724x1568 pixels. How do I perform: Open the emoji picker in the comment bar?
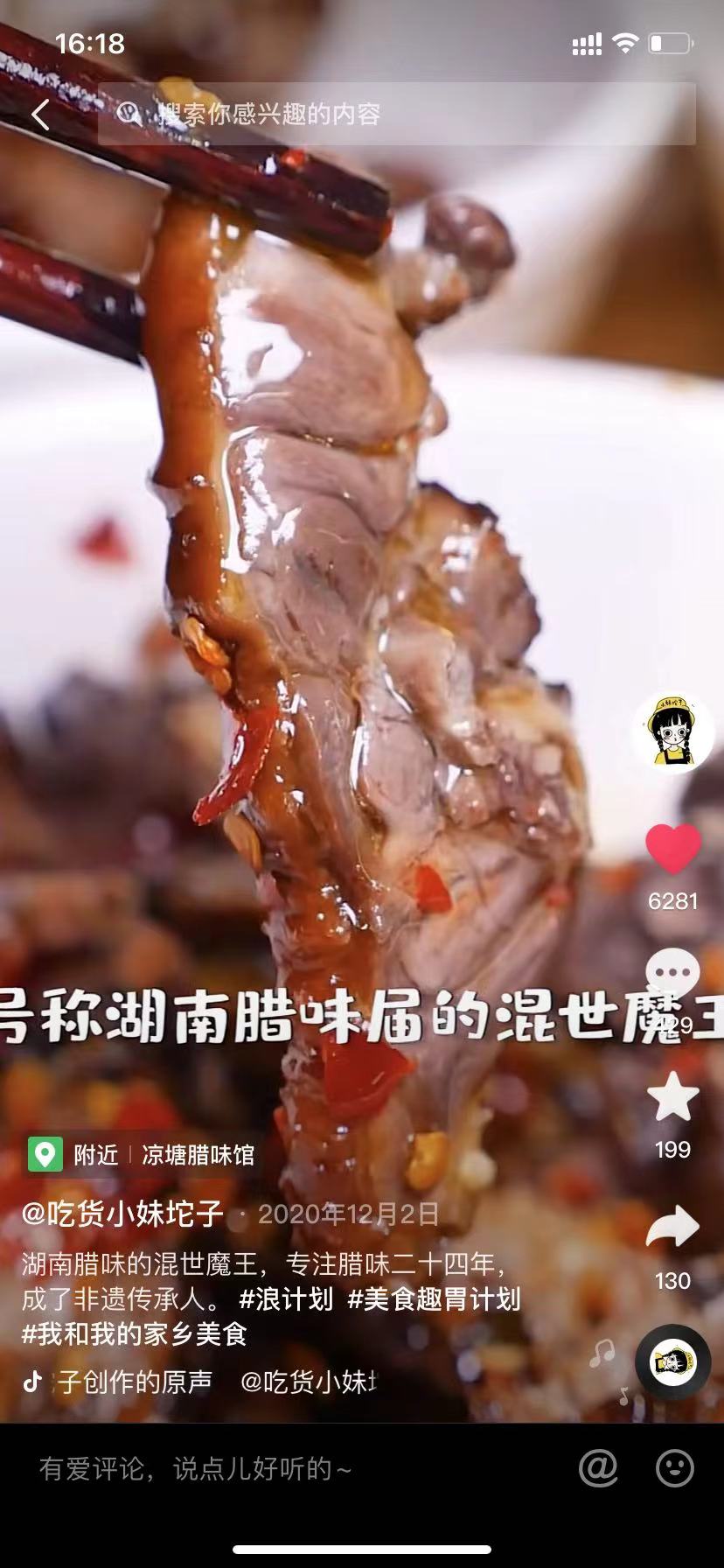coord(674,1468)
